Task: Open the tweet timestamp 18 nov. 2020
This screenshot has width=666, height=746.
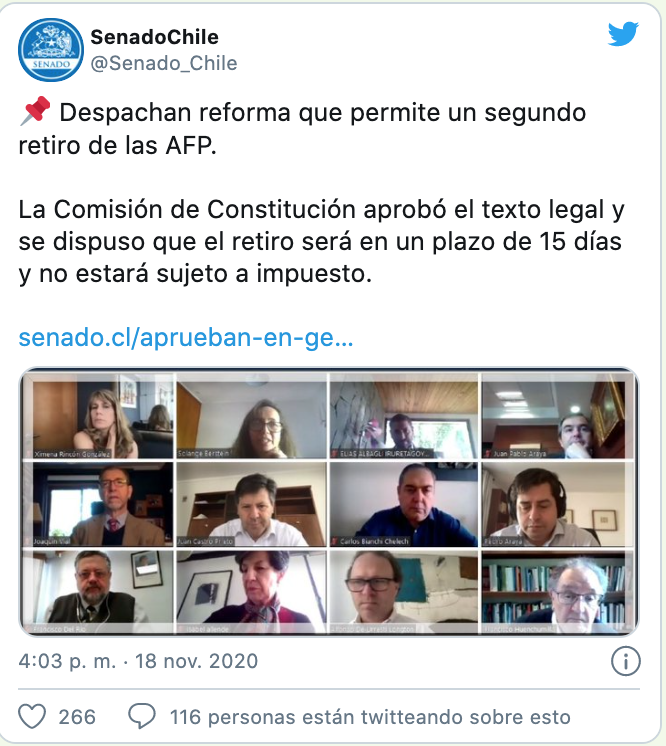Action: tap(138, 661)
